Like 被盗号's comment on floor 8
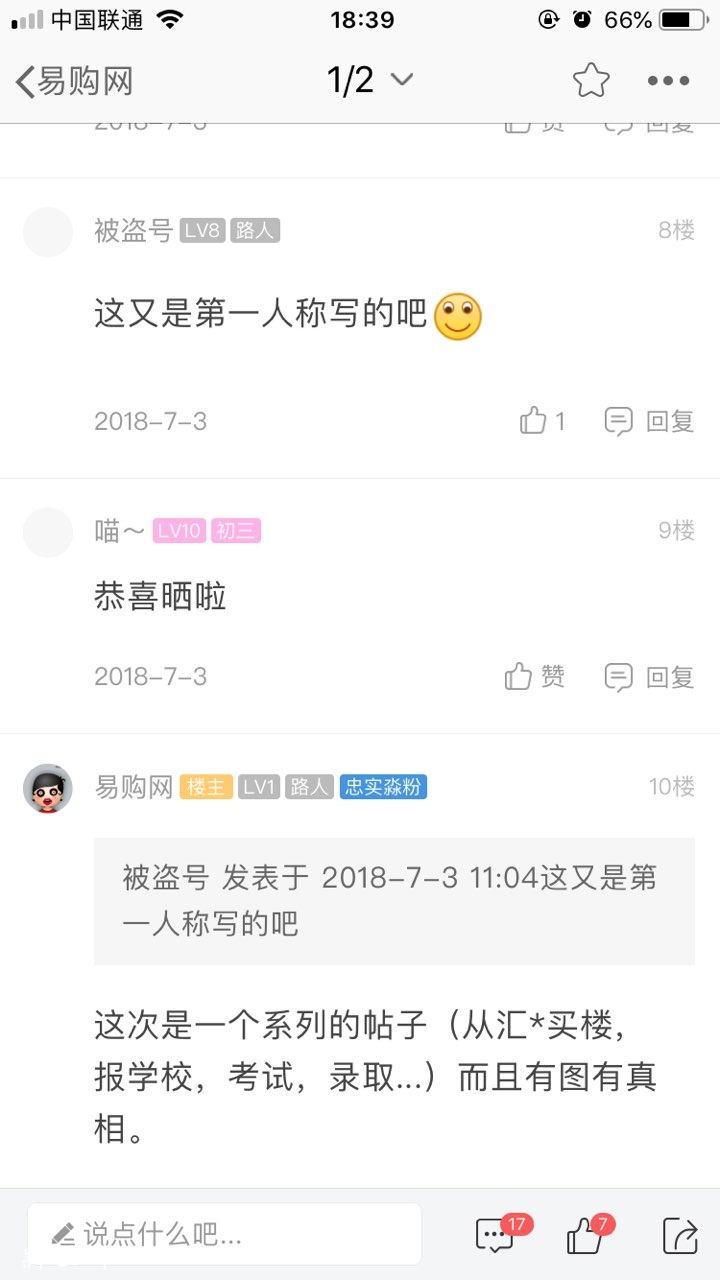720x1280 pixels. tap(542, 421)
